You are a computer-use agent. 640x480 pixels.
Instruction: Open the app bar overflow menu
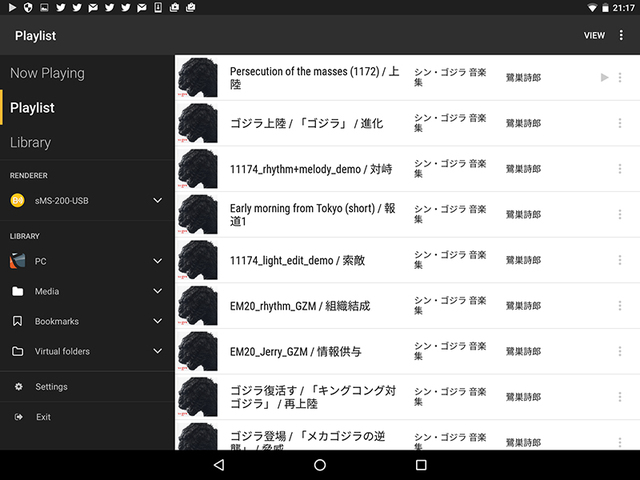621,35
